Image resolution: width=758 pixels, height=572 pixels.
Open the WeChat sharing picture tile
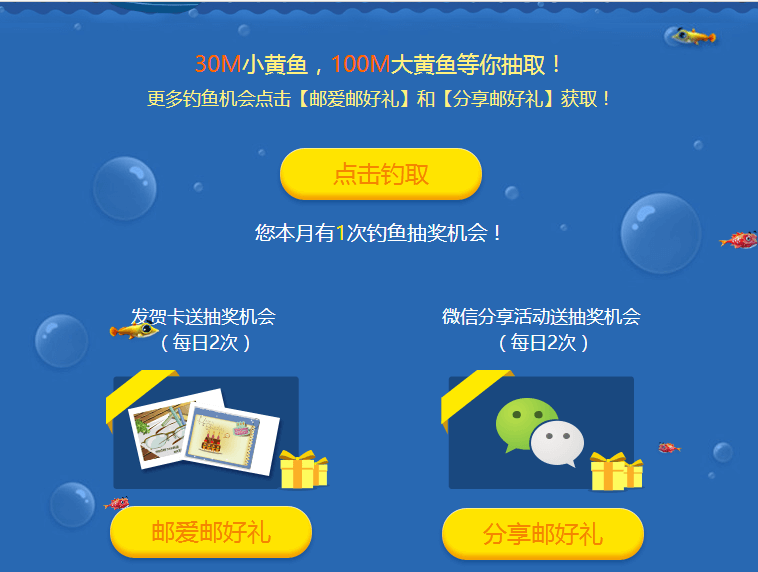[x=541, y=432]
